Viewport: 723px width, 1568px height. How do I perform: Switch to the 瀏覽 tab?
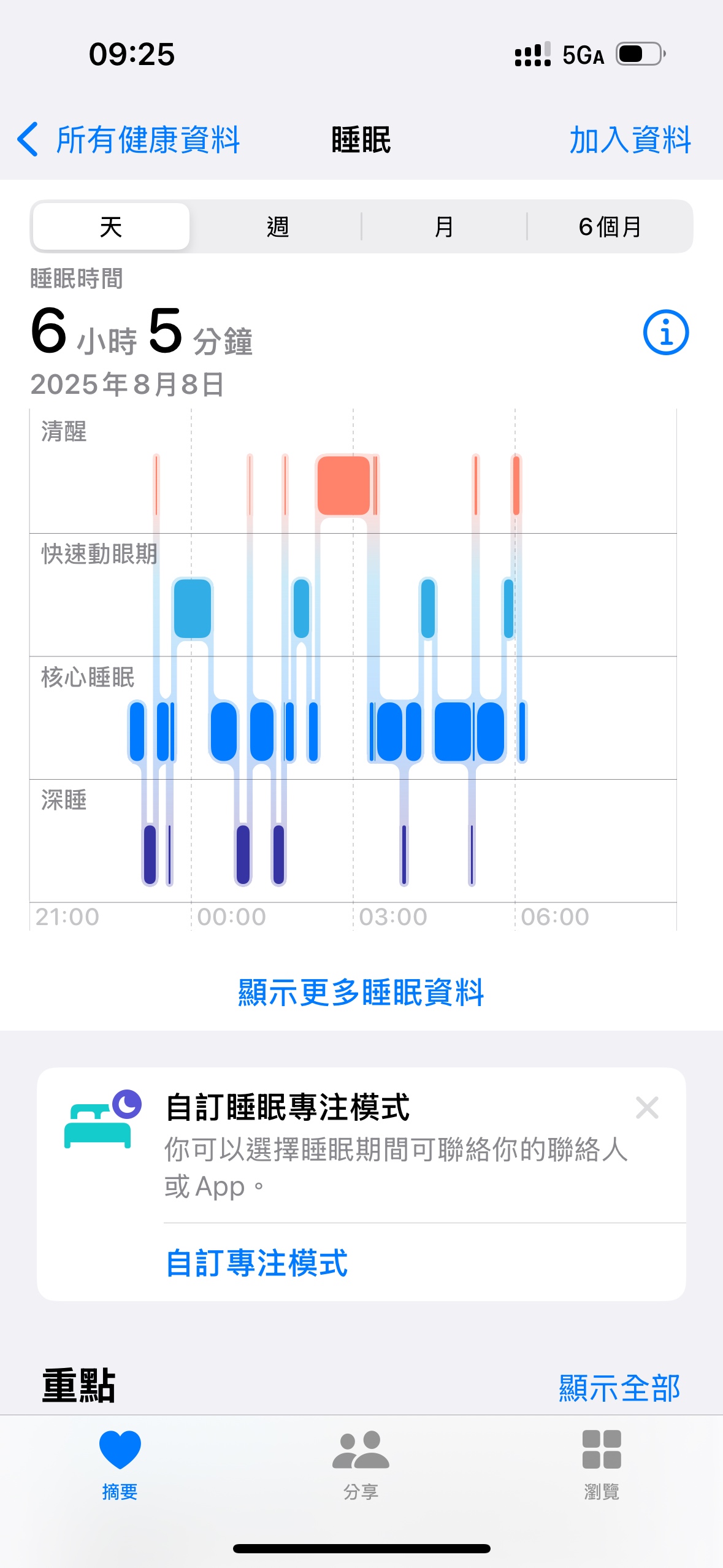[x=602, y=1464]
